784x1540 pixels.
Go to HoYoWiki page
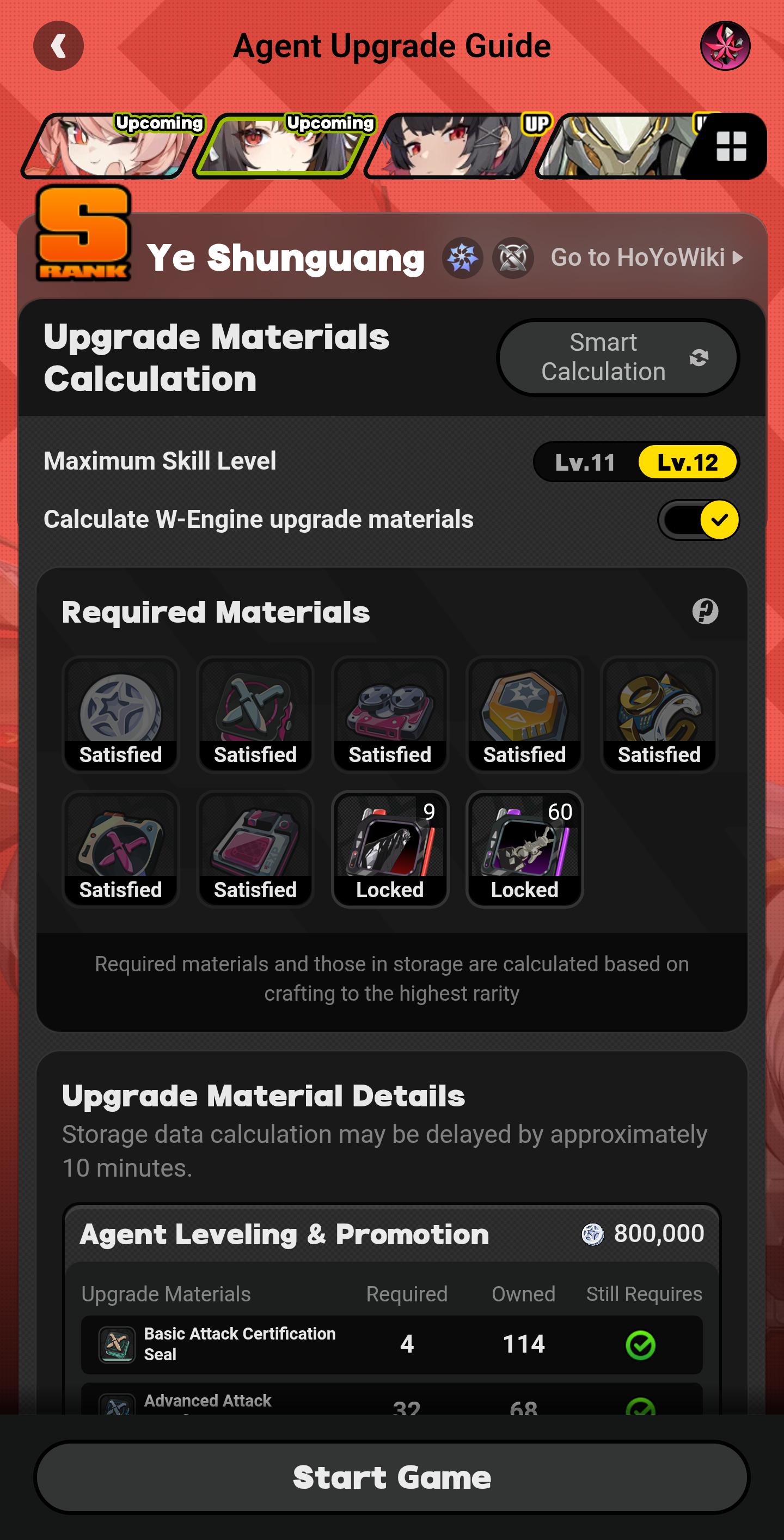click(x=645, y=258)
